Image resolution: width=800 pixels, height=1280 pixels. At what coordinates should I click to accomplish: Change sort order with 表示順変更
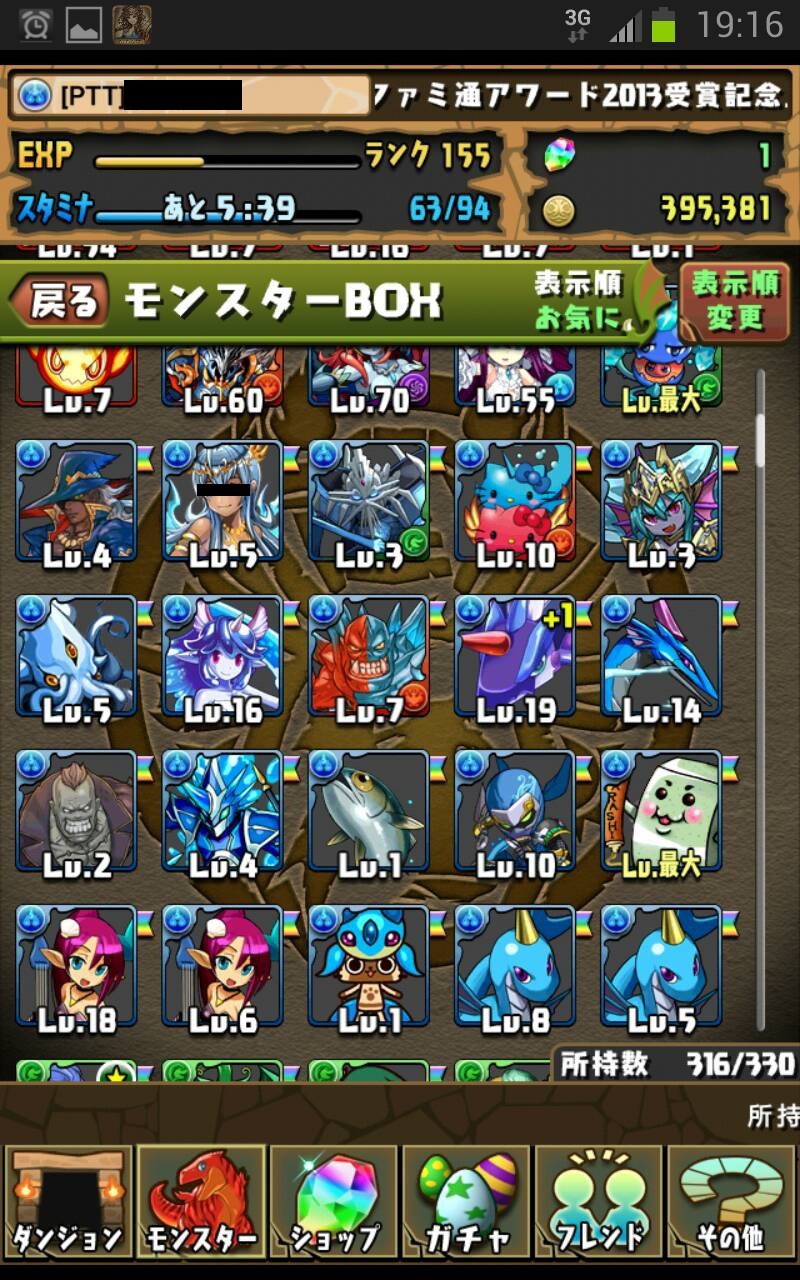coord(734,302)
